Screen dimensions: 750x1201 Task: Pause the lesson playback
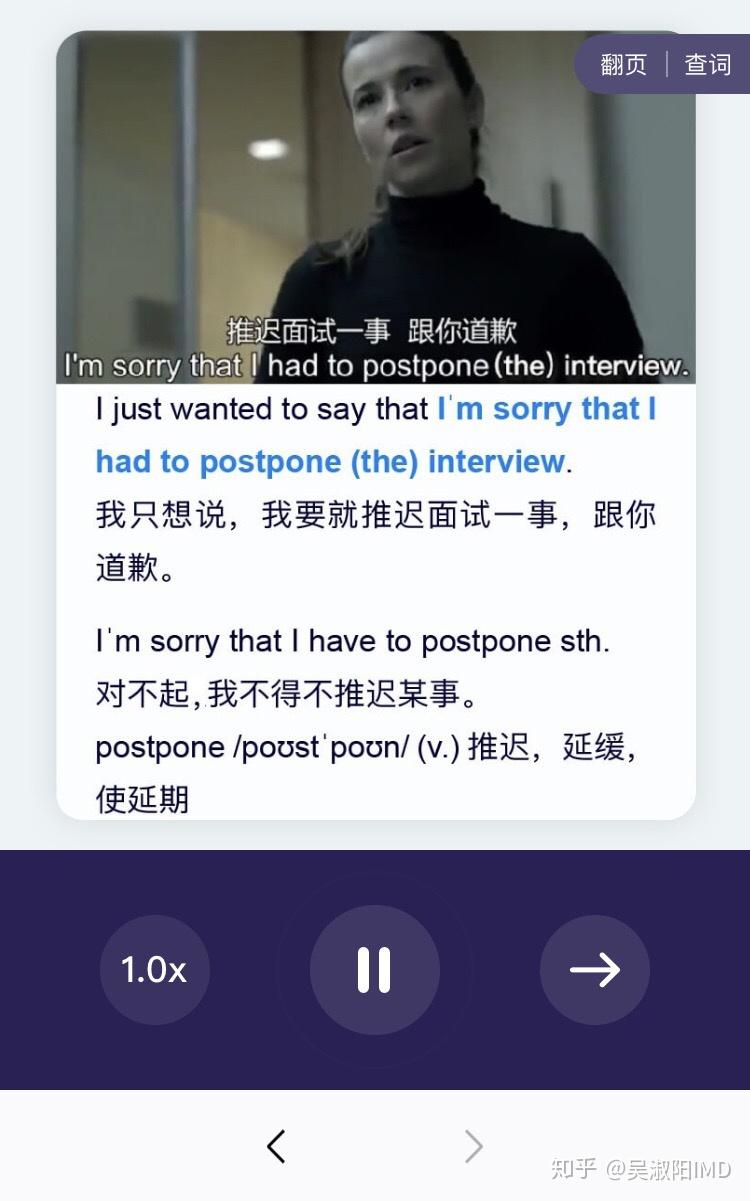coord(374,970)
